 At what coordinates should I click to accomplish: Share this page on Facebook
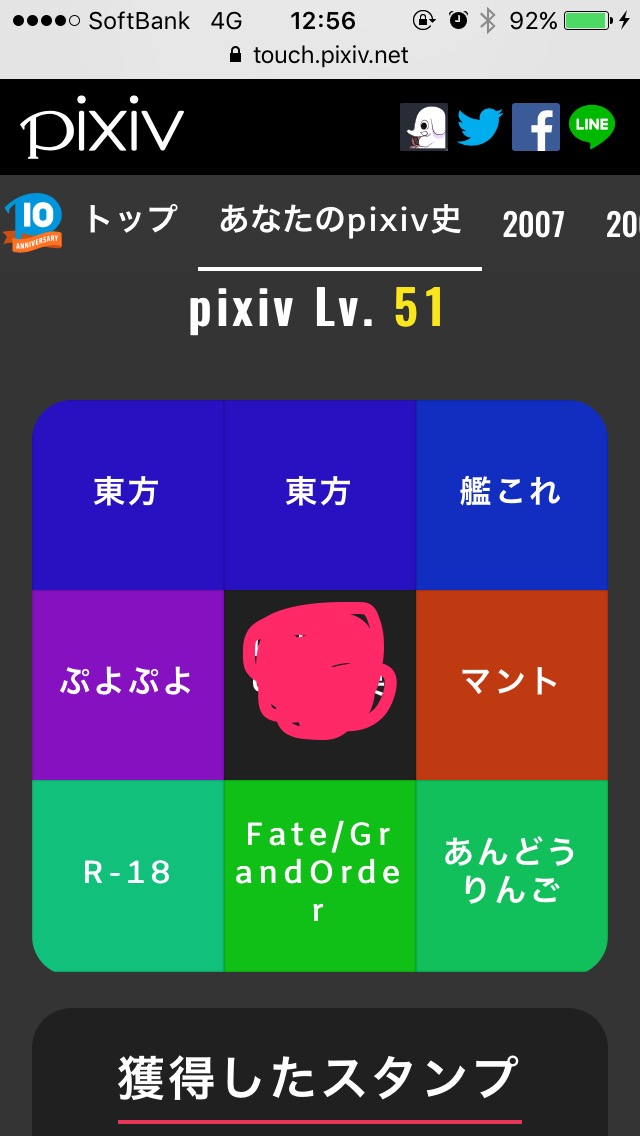pyautogui.click(x=536, y=127)
